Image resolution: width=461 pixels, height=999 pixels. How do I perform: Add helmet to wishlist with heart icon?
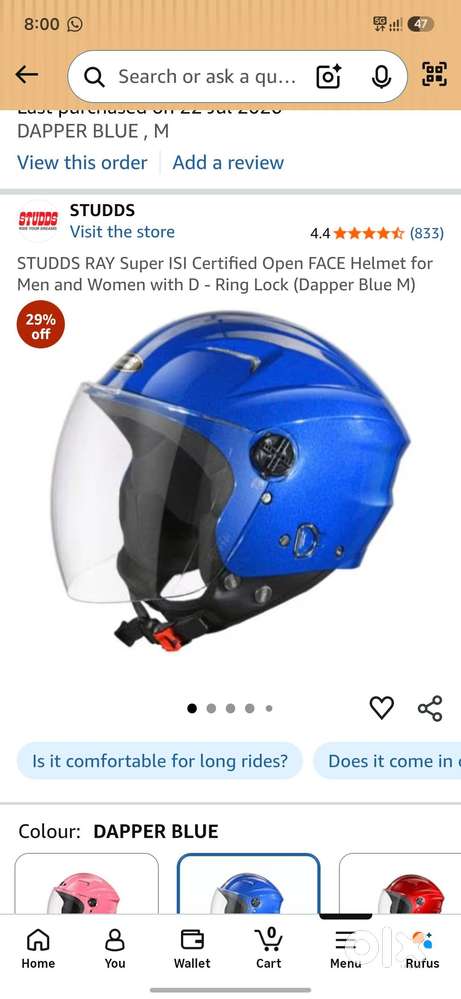coord(381,708)
